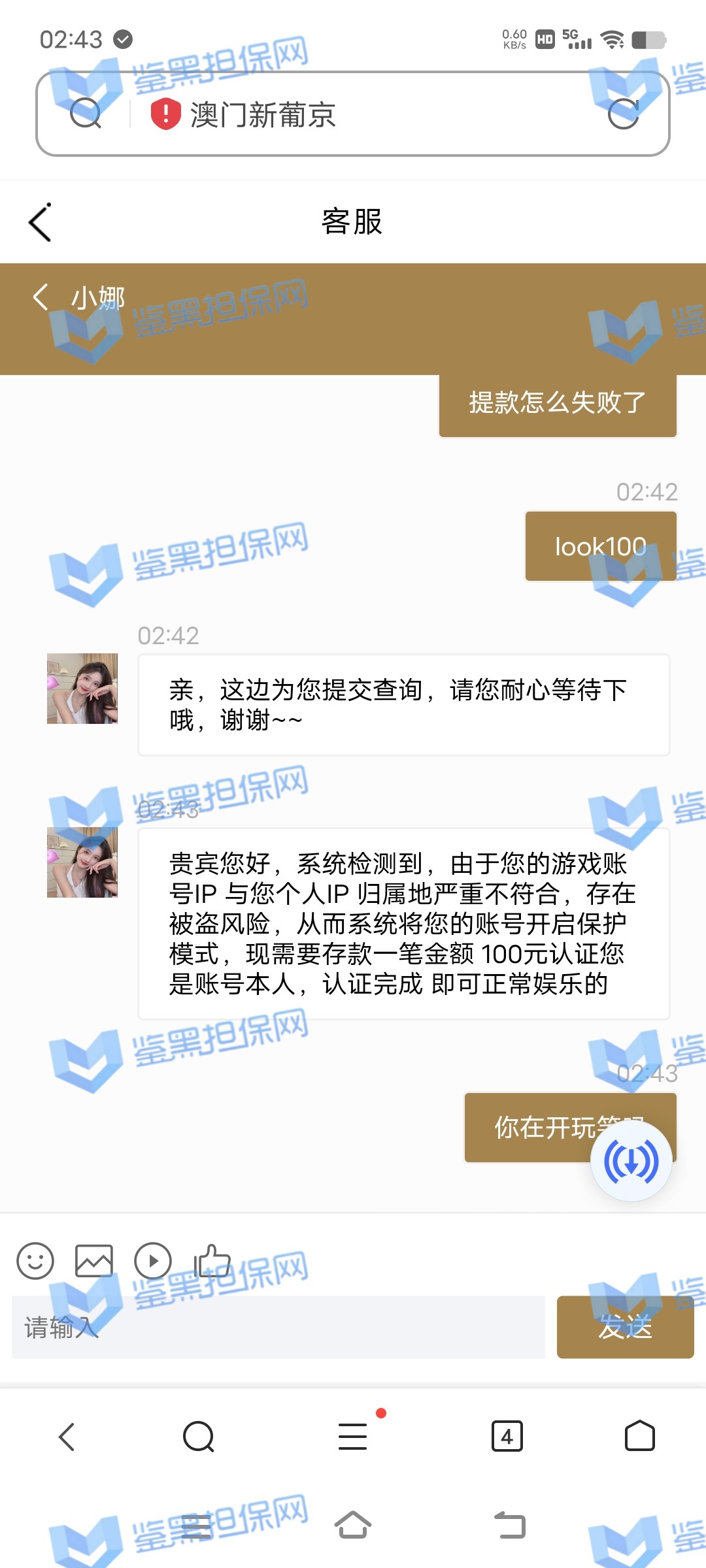Navigate back using the browser toolbar arrow
The image size is (706, 1568).
tap(67, 1437)
